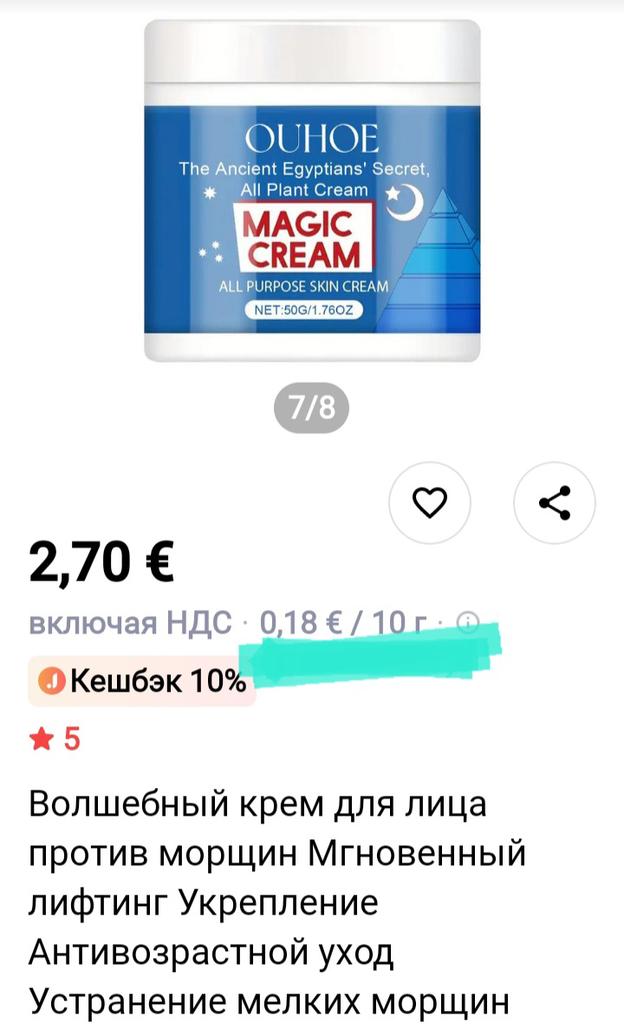Open the price-per-10 g info icon
The height and width of the screenshot is (1024, 624).
[467, 623]
